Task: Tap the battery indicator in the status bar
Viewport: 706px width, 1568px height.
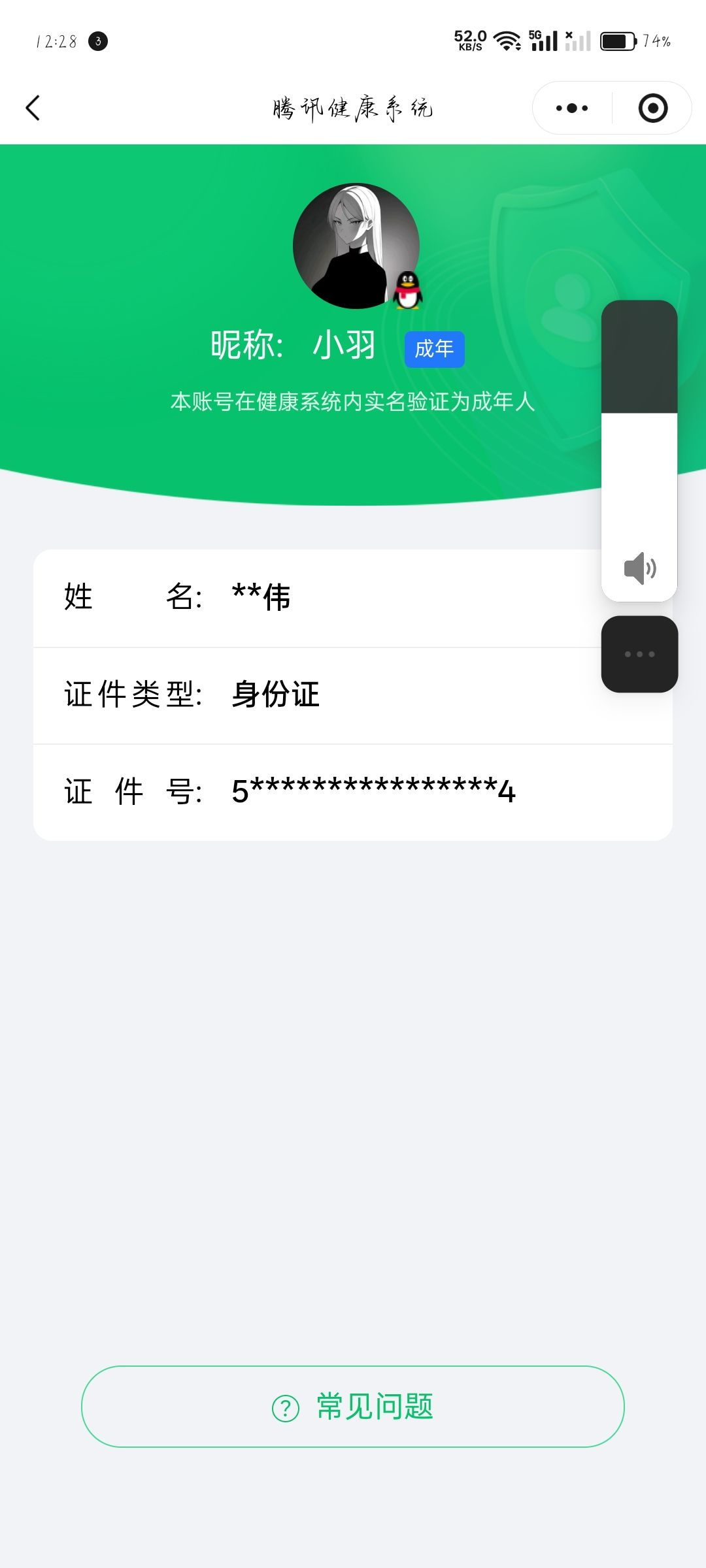Action: [x=617, y=41]
